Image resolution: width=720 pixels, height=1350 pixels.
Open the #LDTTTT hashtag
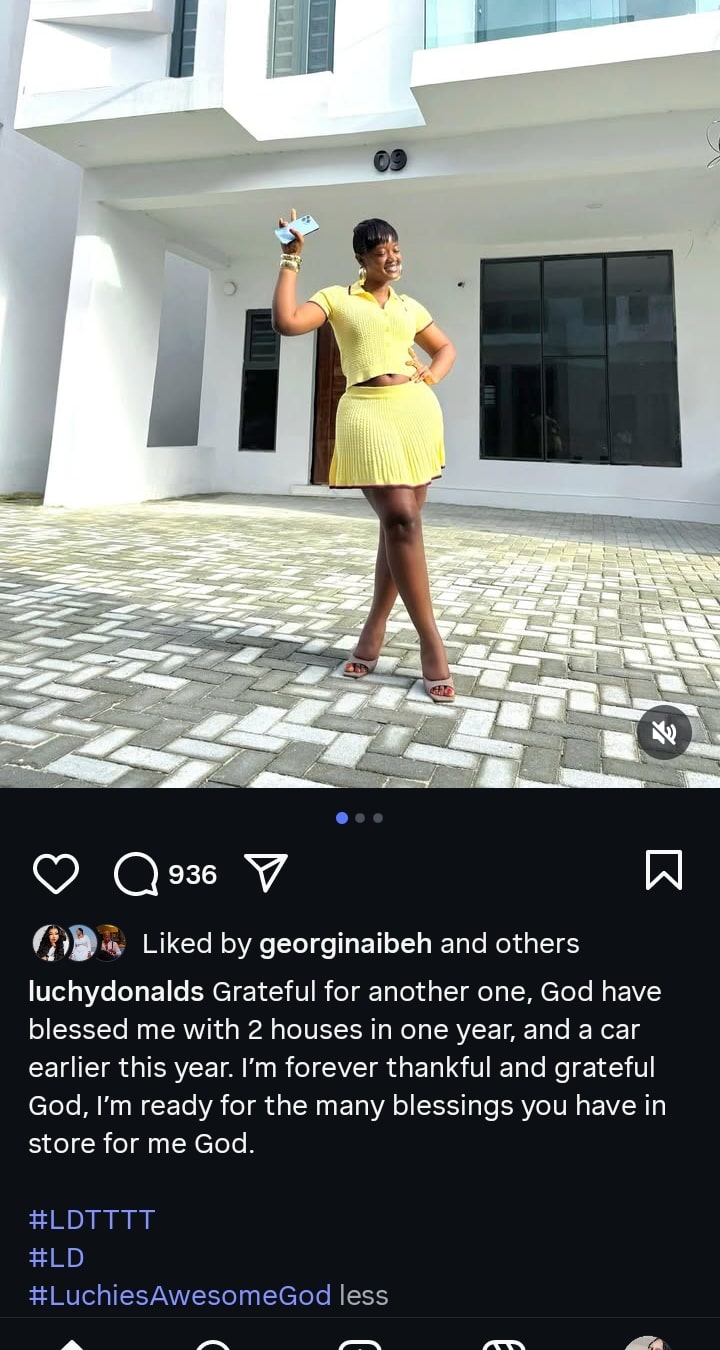[92, 1219]
